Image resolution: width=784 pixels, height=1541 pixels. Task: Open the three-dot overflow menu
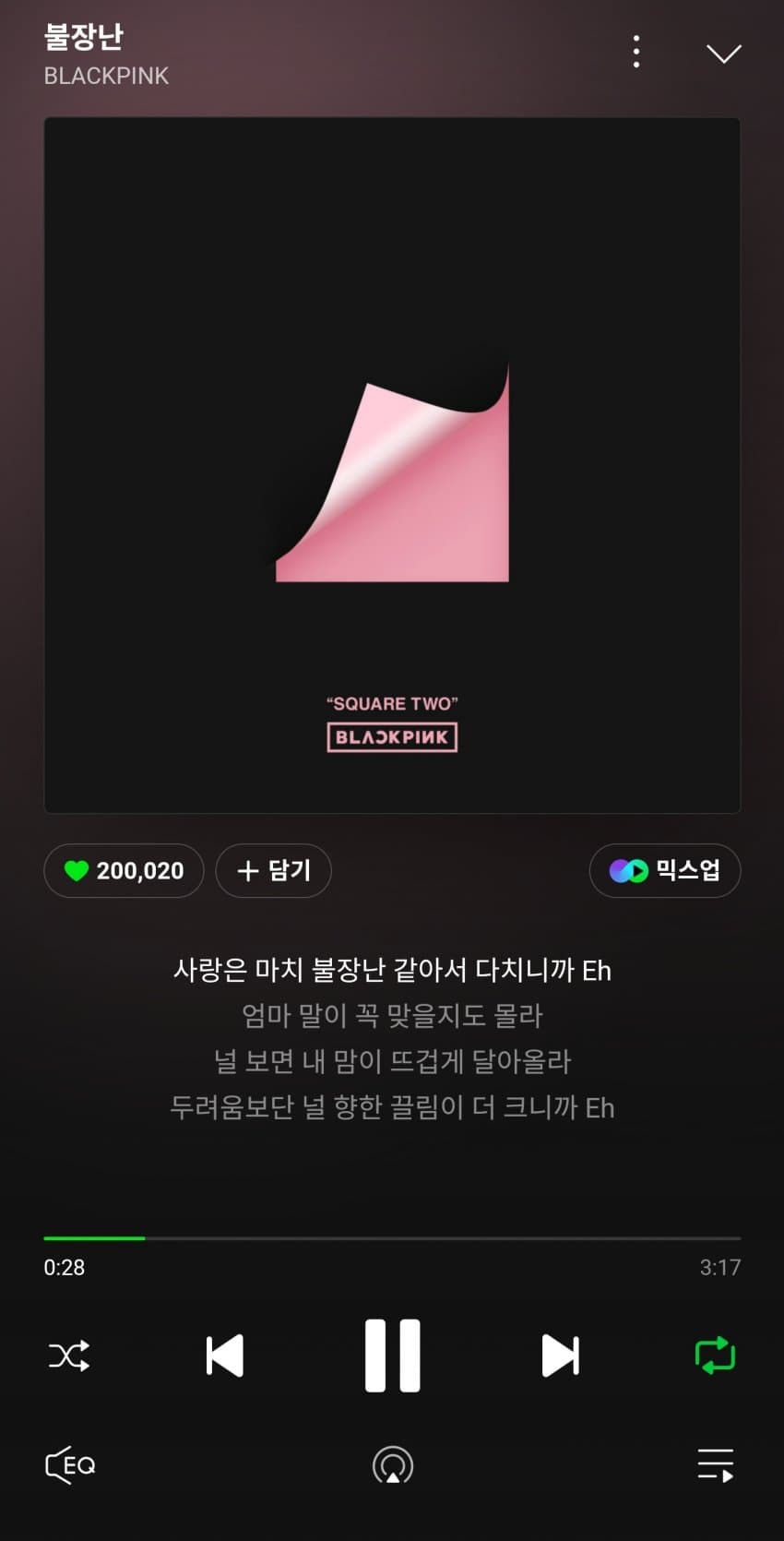(x=636, y=52)
